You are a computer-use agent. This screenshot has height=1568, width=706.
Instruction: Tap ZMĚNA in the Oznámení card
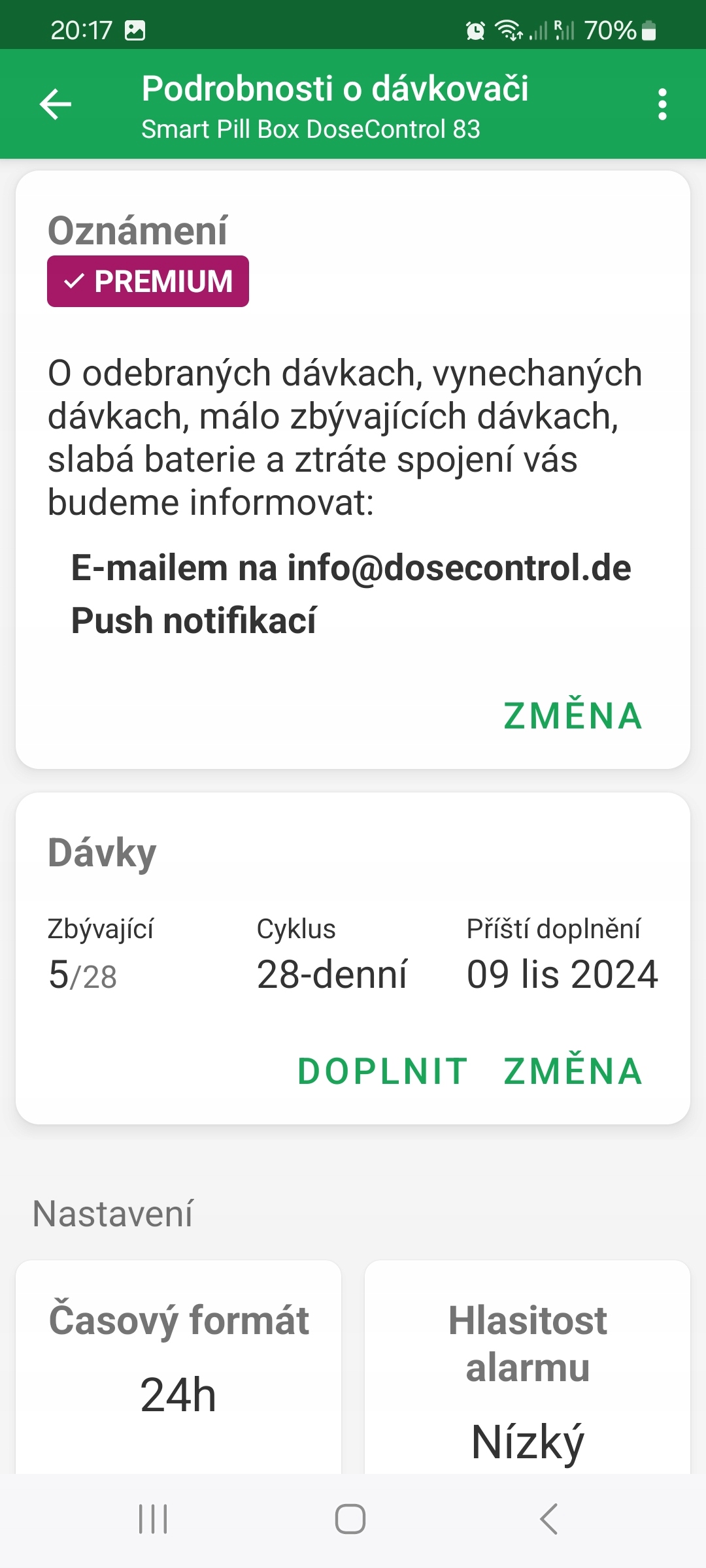click(573, 715)
